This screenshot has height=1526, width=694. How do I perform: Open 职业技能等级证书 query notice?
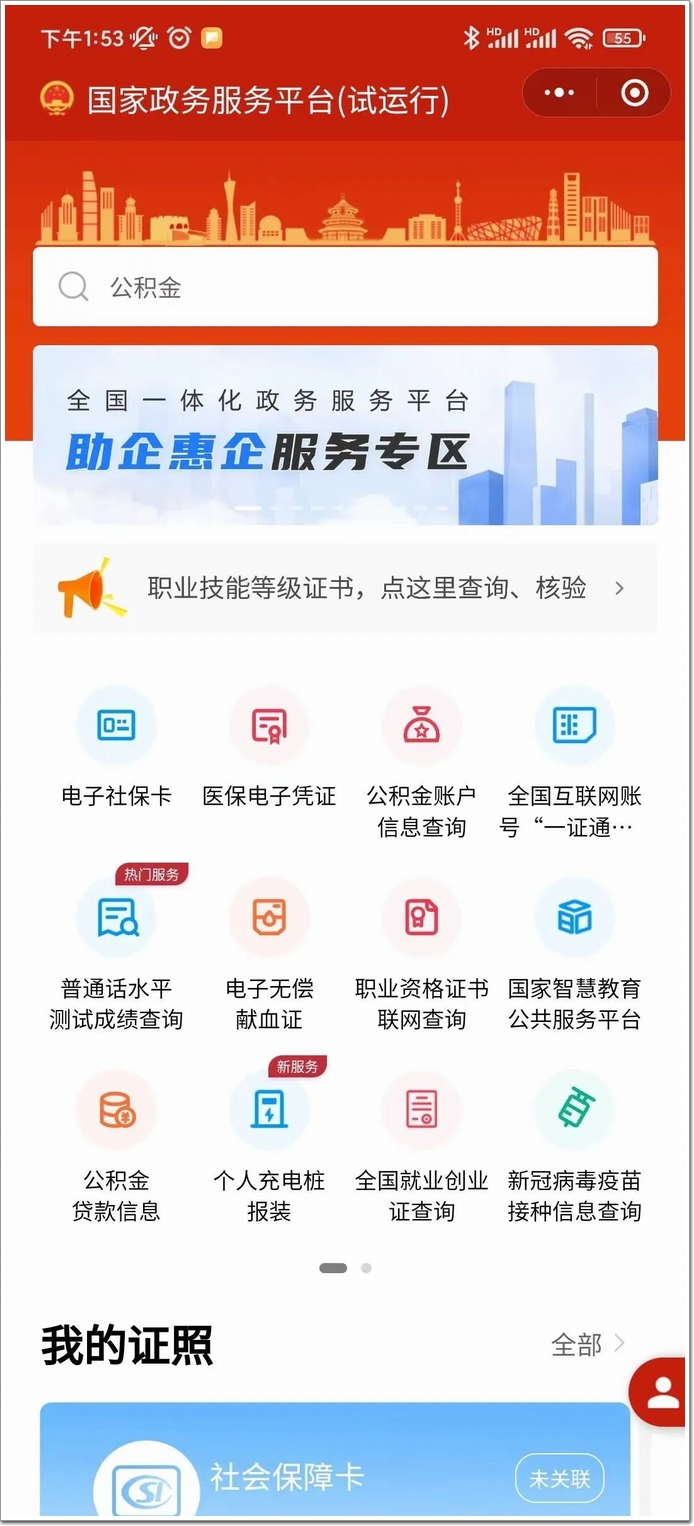pyautogui.click(x=345, y=588)
